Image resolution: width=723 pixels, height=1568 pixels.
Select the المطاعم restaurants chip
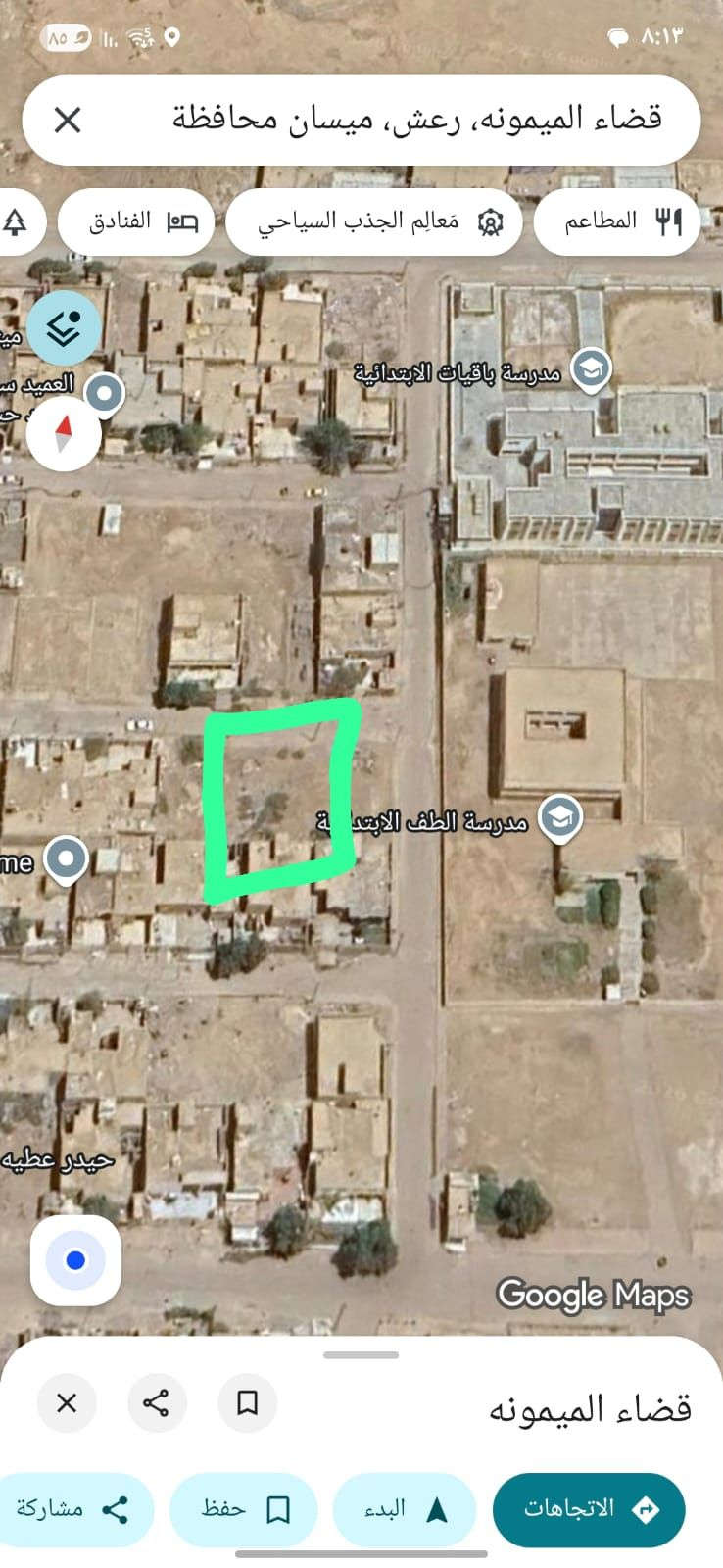click(619, 221)
